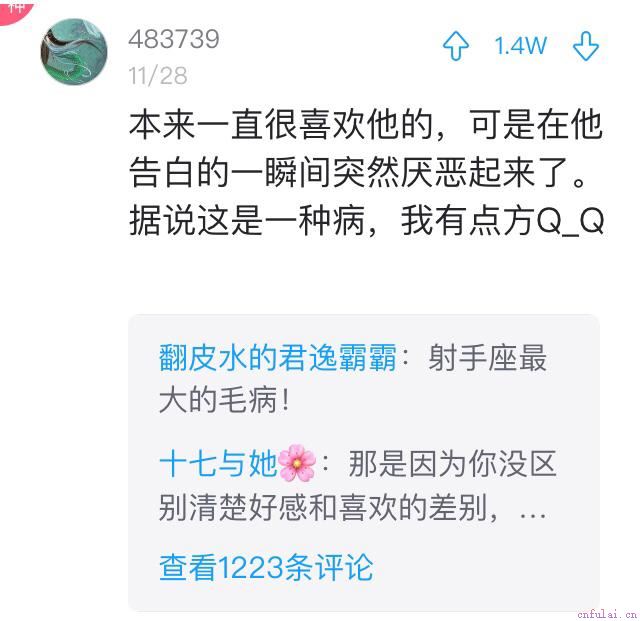Downvote the comment by 483739

coord(586,46)
